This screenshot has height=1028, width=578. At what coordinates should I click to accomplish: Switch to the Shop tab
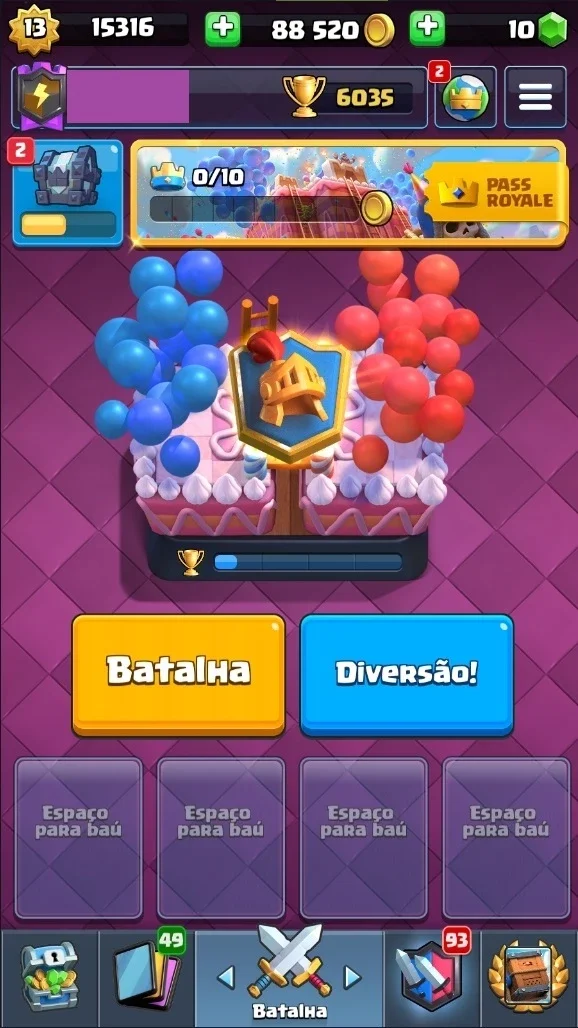(x=49, y=978)
